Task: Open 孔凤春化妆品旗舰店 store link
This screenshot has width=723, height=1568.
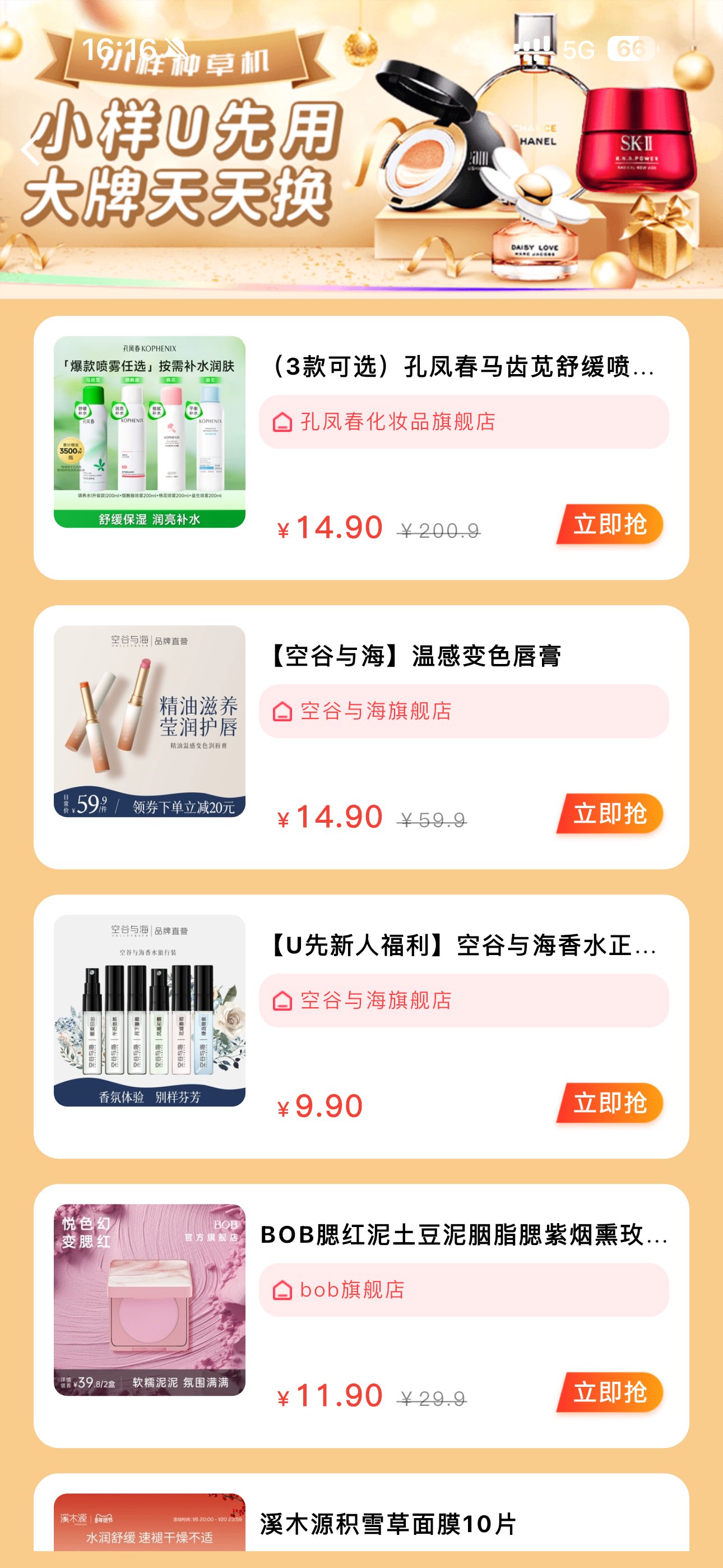Action: [x=464, y=422]
